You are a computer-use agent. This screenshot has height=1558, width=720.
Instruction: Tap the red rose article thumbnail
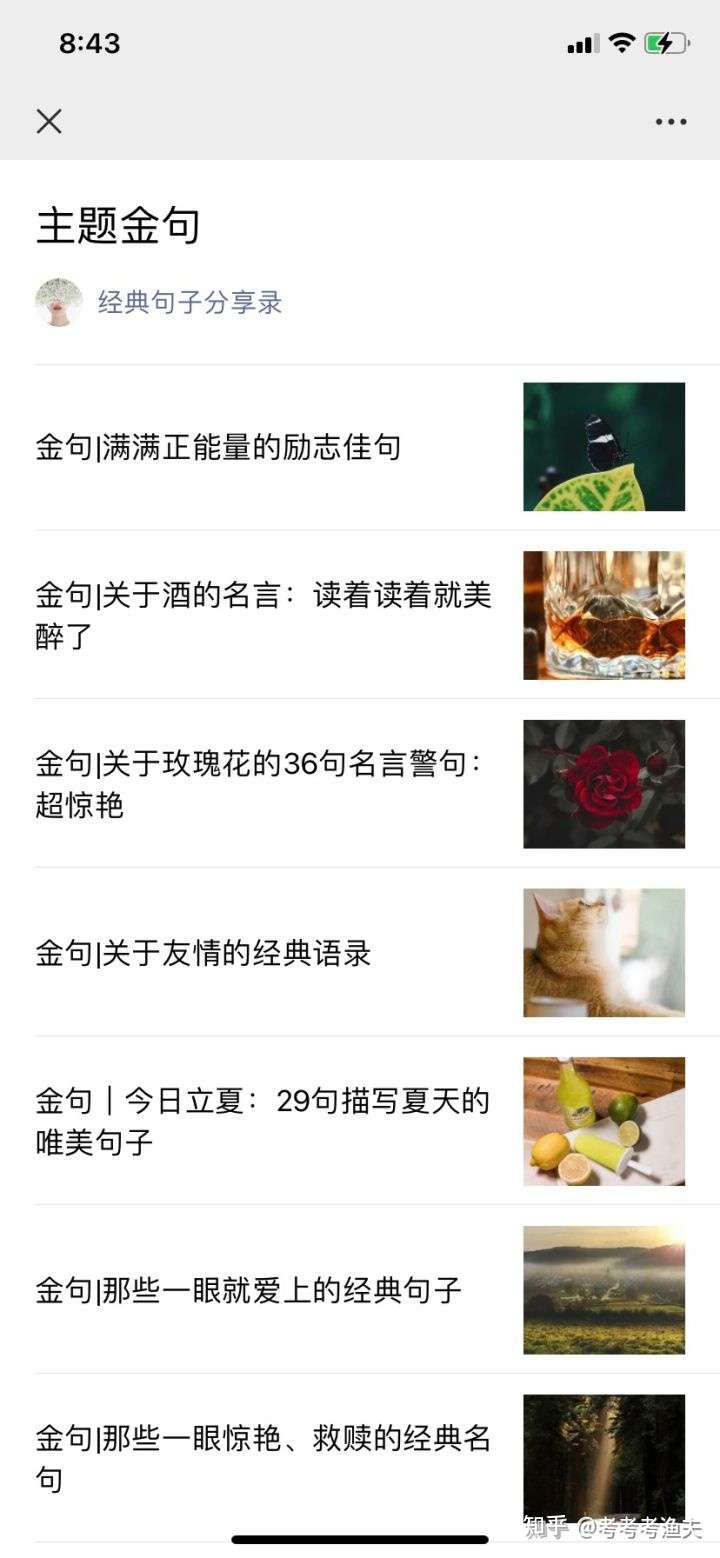coord(604,784)
